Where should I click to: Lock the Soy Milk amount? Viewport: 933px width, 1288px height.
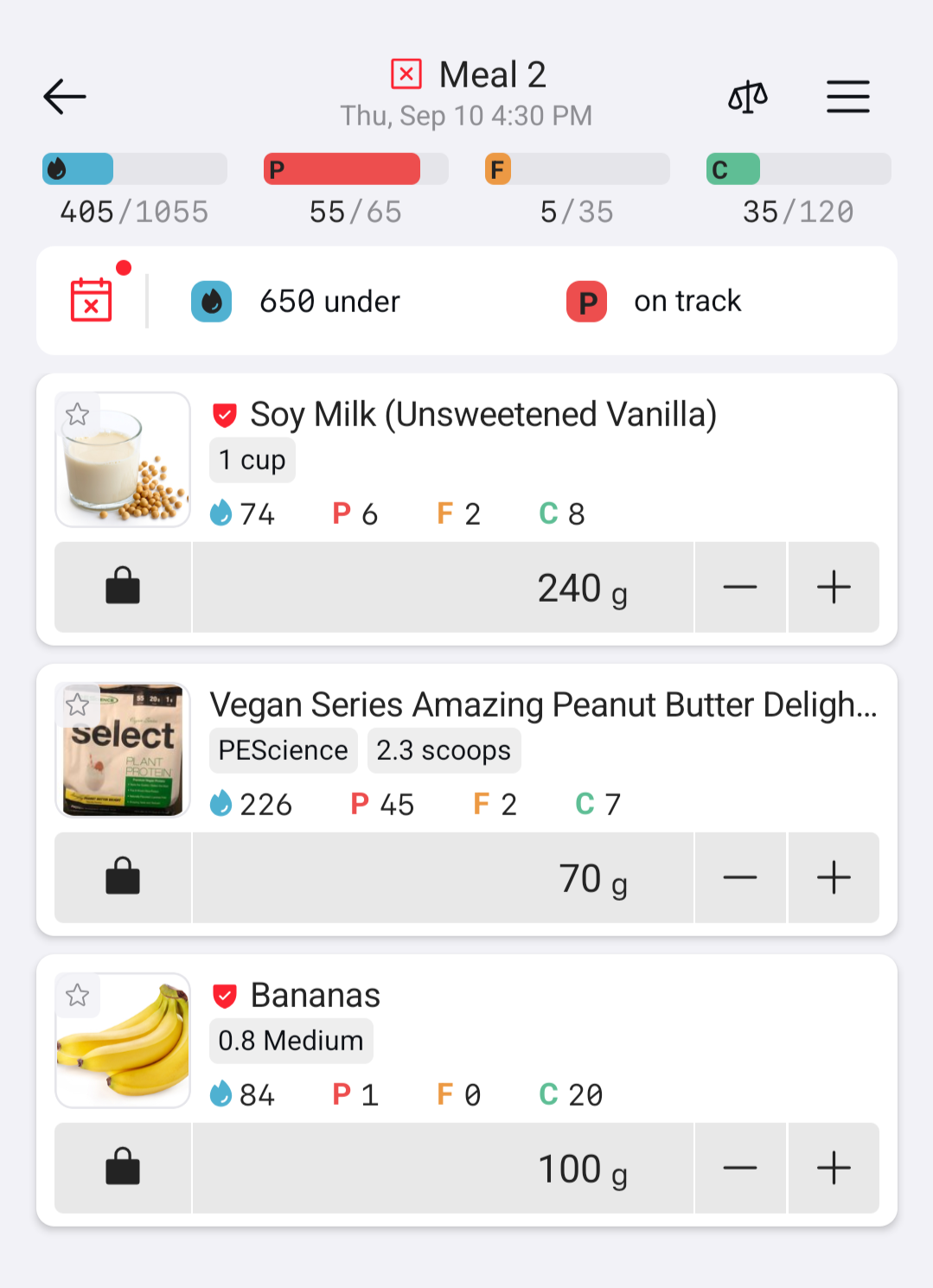click(x=123, y=587)
